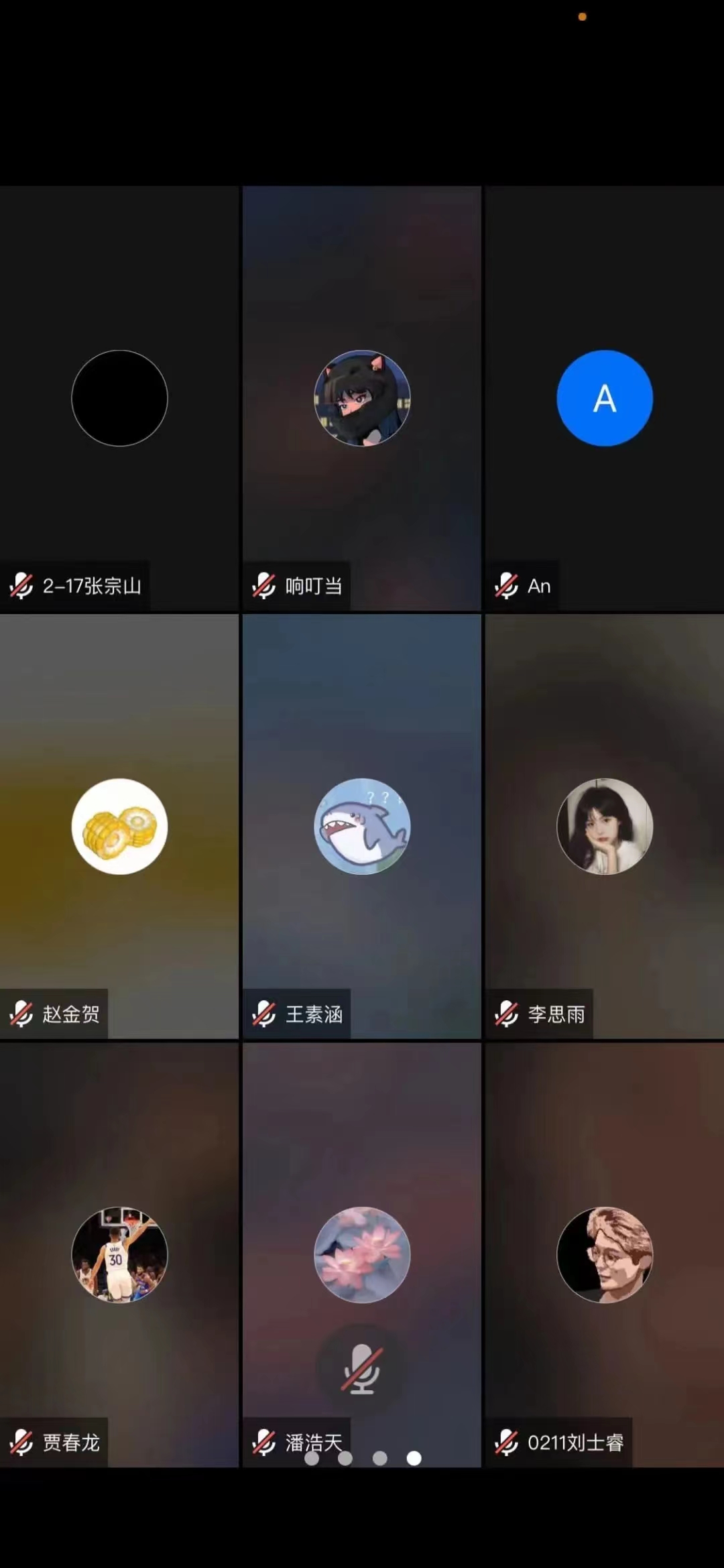Open 0211刘士睿's participant tile

pos(604,1254)
